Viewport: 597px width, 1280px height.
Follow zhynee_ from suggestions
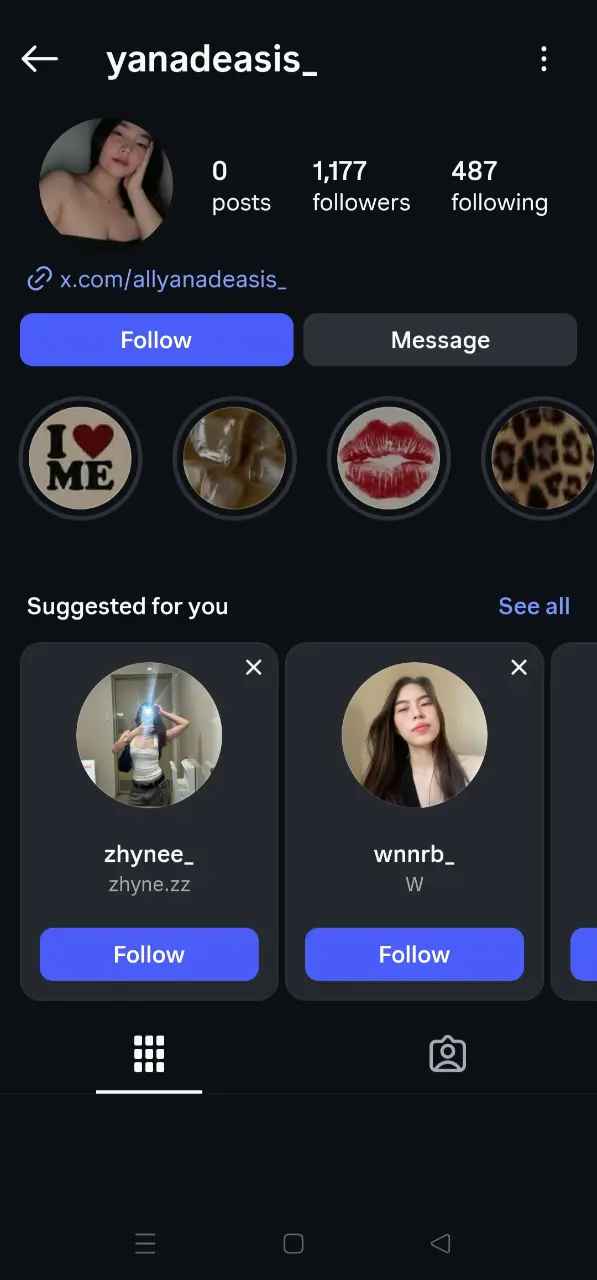coord(149,954)
